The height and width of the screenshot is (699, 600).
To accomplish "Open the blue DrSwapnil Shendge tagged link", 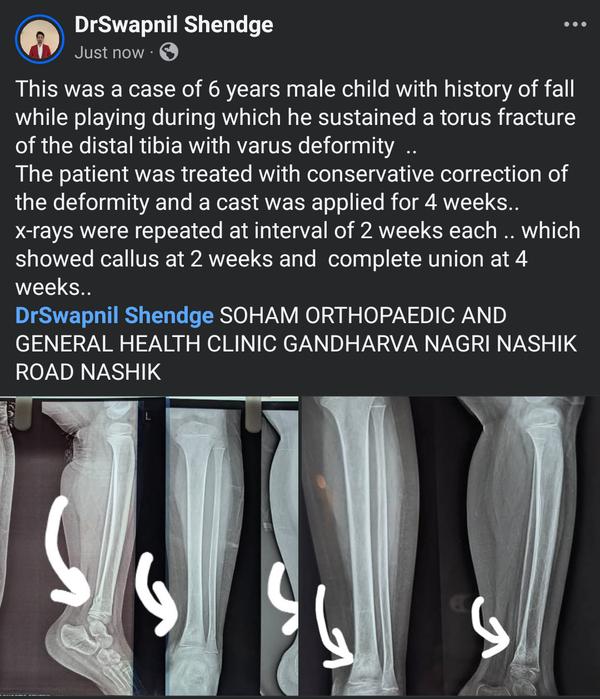I will (114, 316).
